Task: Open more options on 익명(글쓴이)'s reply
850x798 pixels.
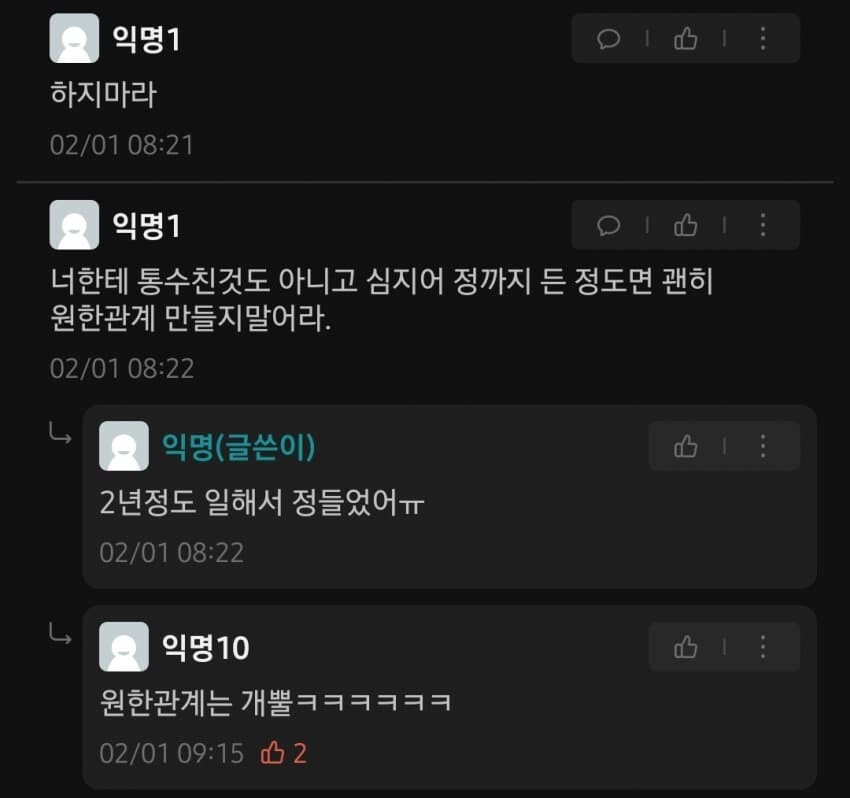Action: click(x=762, y=446)
